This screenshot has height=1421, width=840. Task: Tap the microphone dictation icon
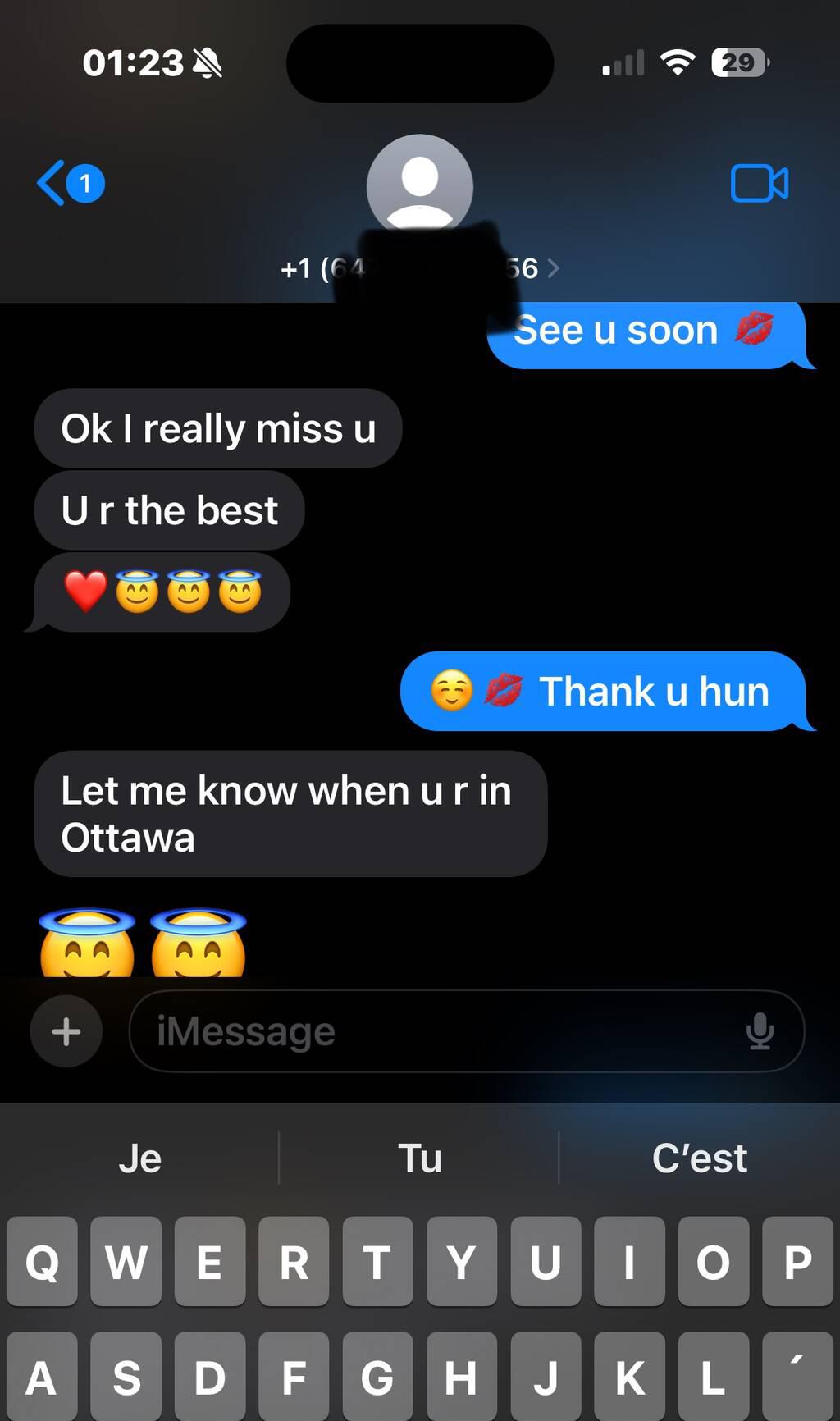[760, 1031]
